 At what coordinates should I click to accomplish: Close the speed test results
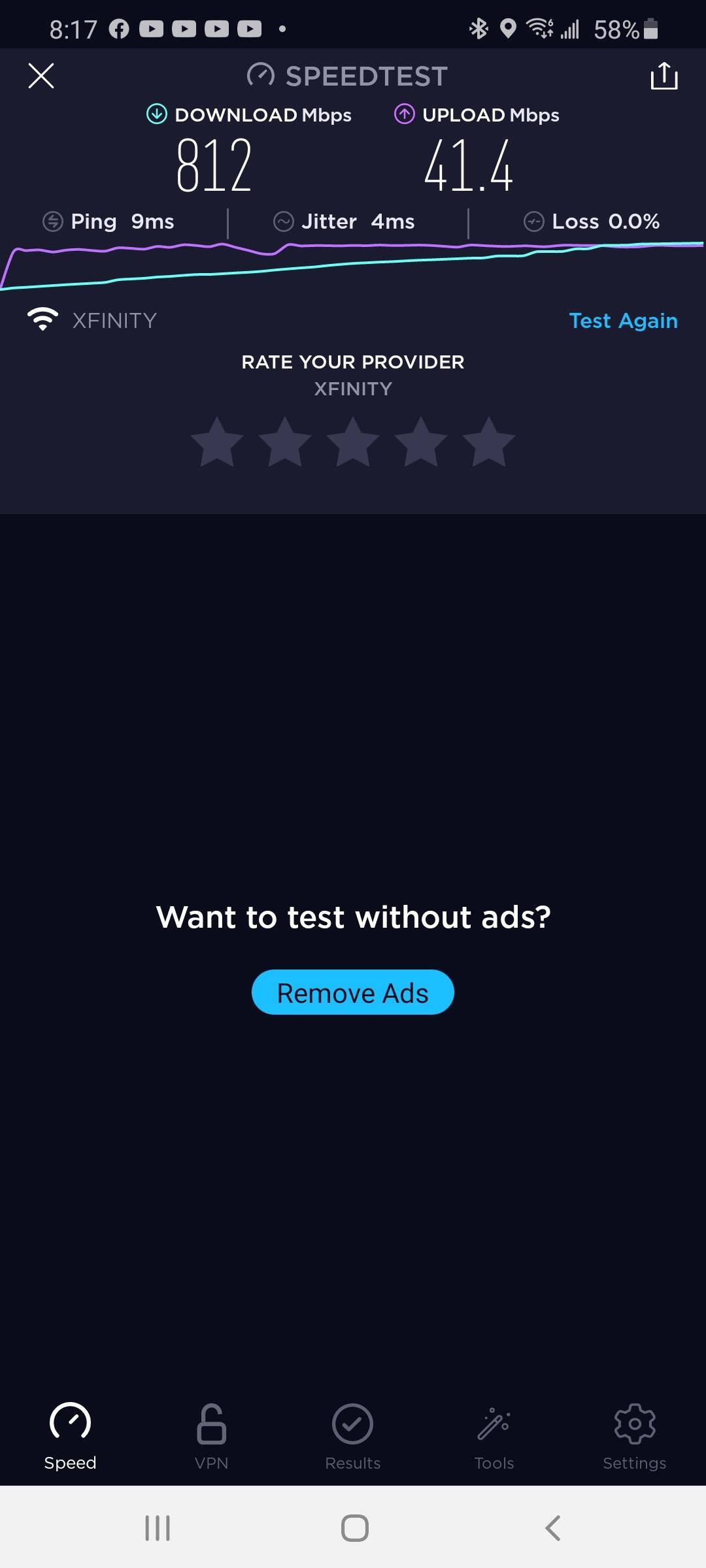[x=41, y=76]
